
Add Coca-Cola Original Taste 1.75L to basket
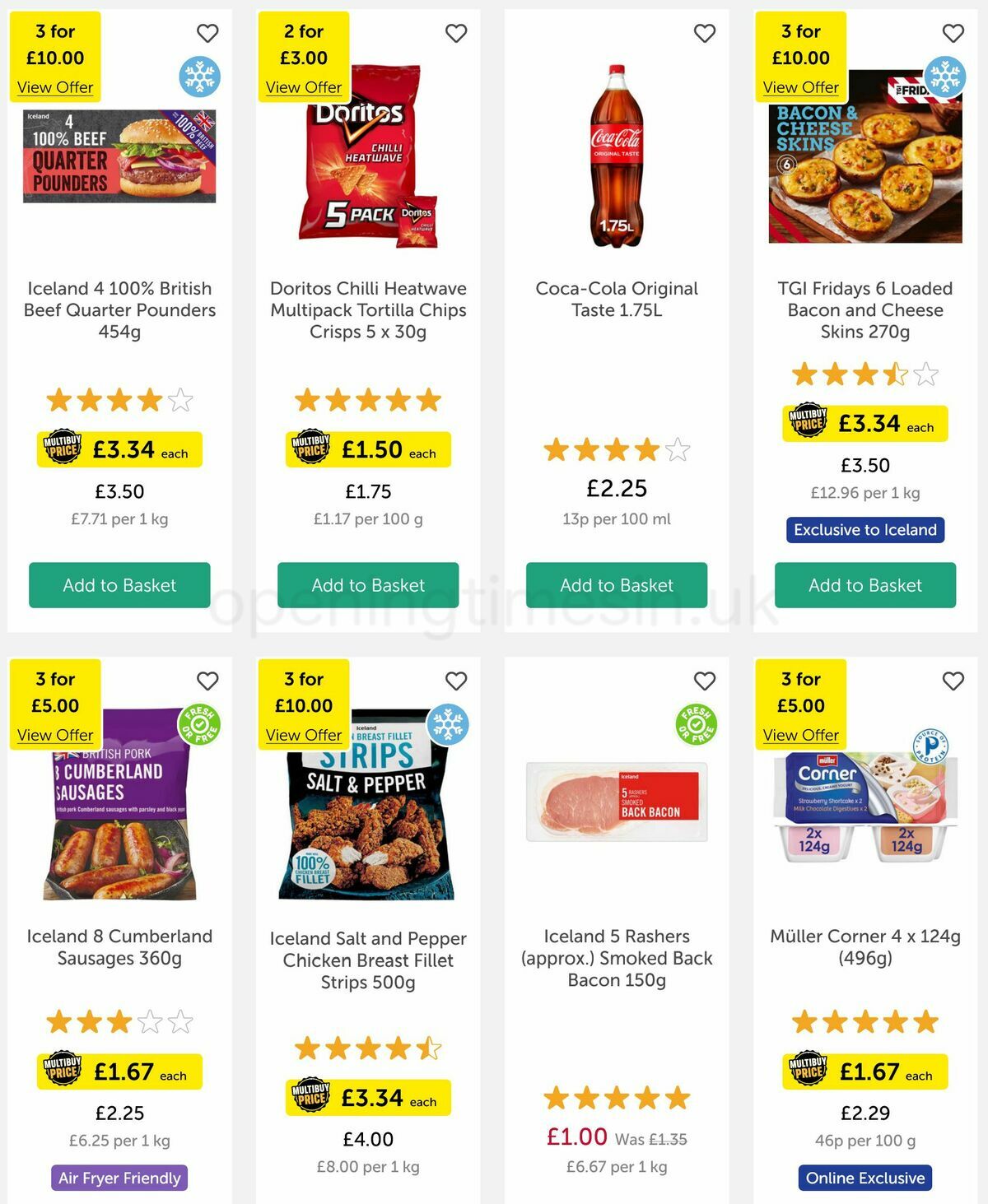(617, 585)
